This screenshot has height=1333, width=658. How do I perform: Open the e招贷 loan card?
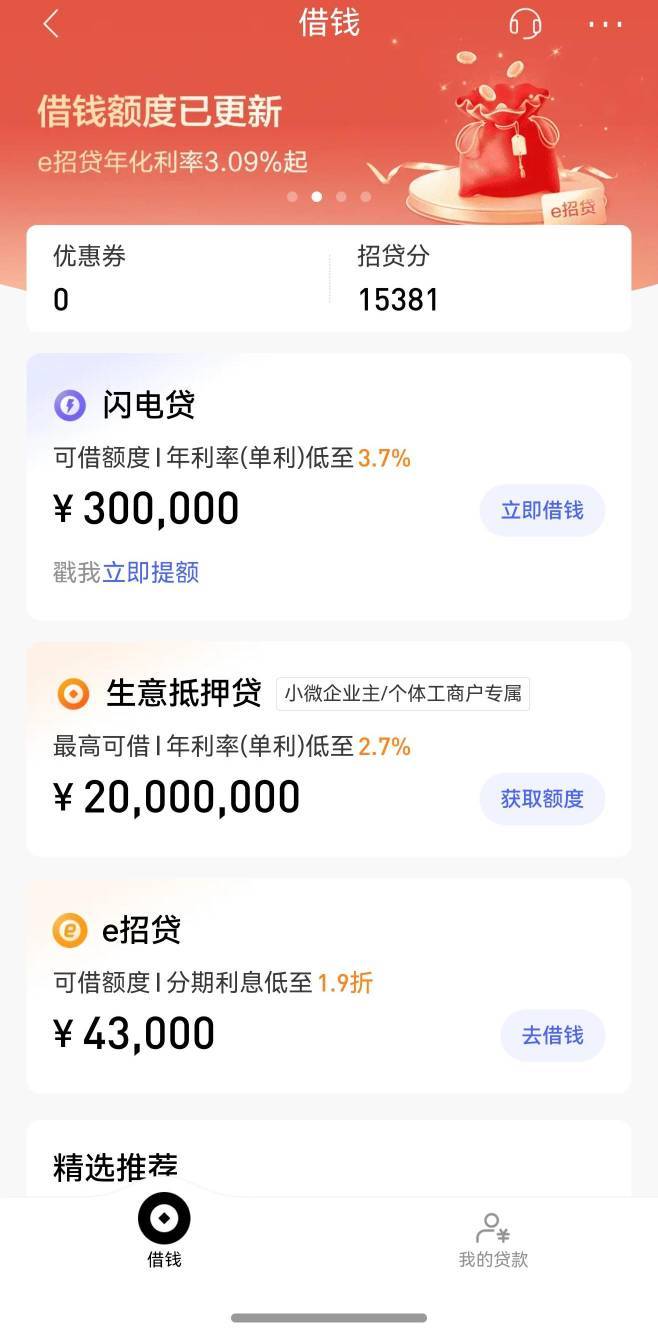point(329,986)
